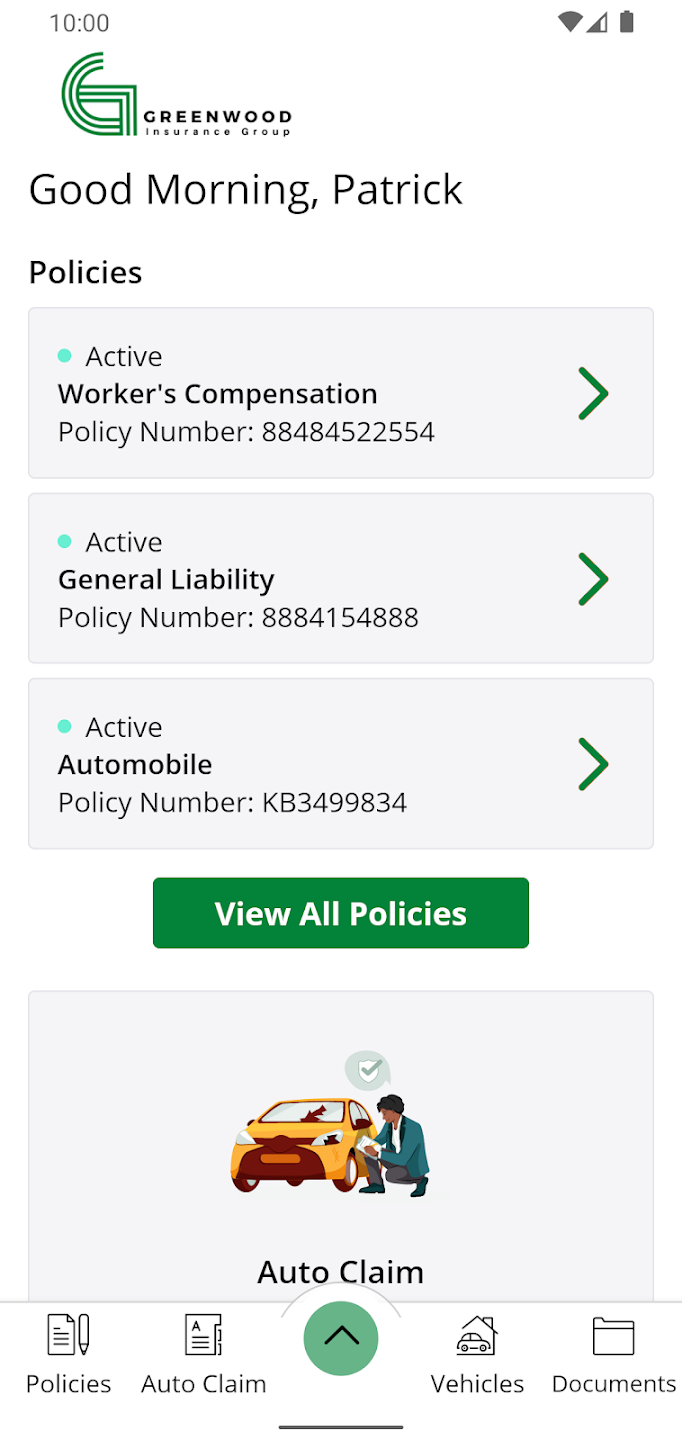The image size is (682, 1440).
Task: Tap the View All Policies button
Action: coord(340,913)
